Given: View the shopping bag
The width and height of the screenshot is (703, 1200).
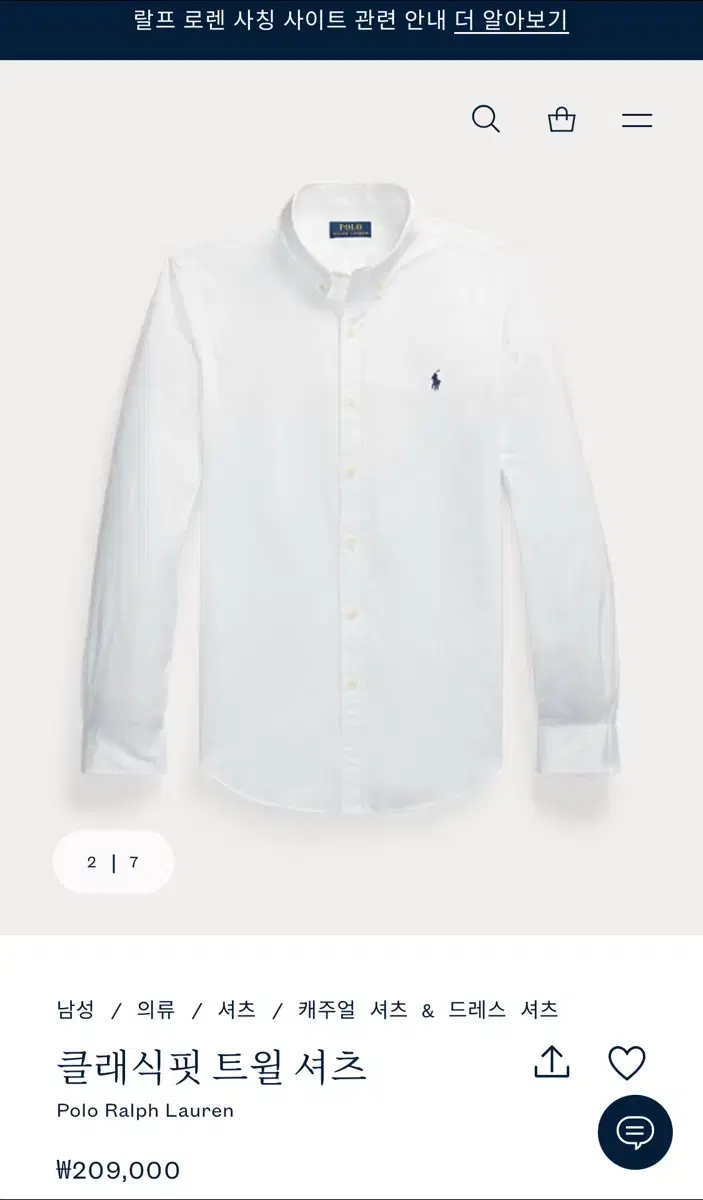Looking at the screenshot, I should (x=562, y=120).
